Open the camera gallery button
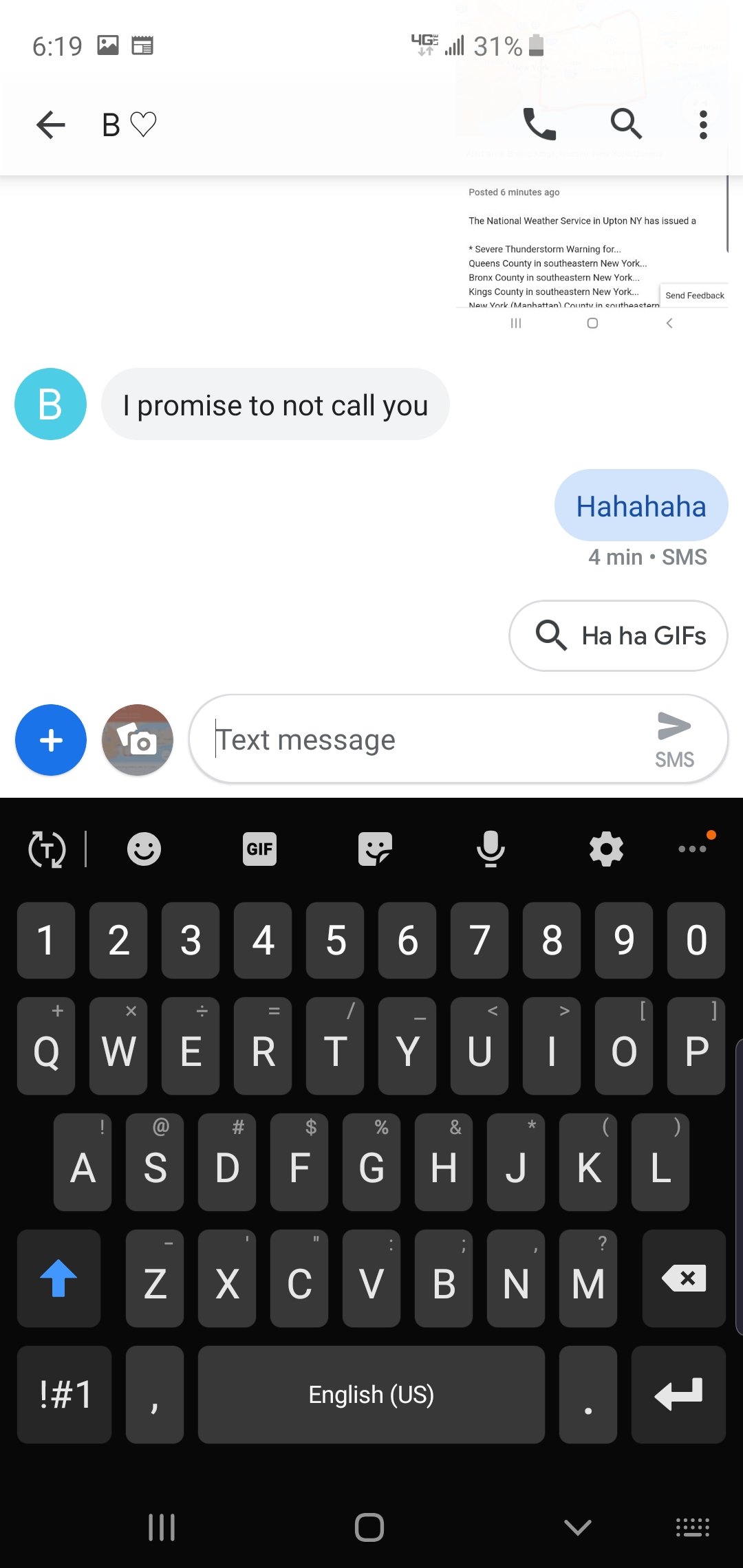This screenshot has width=743, height=1568. (138, 740)
